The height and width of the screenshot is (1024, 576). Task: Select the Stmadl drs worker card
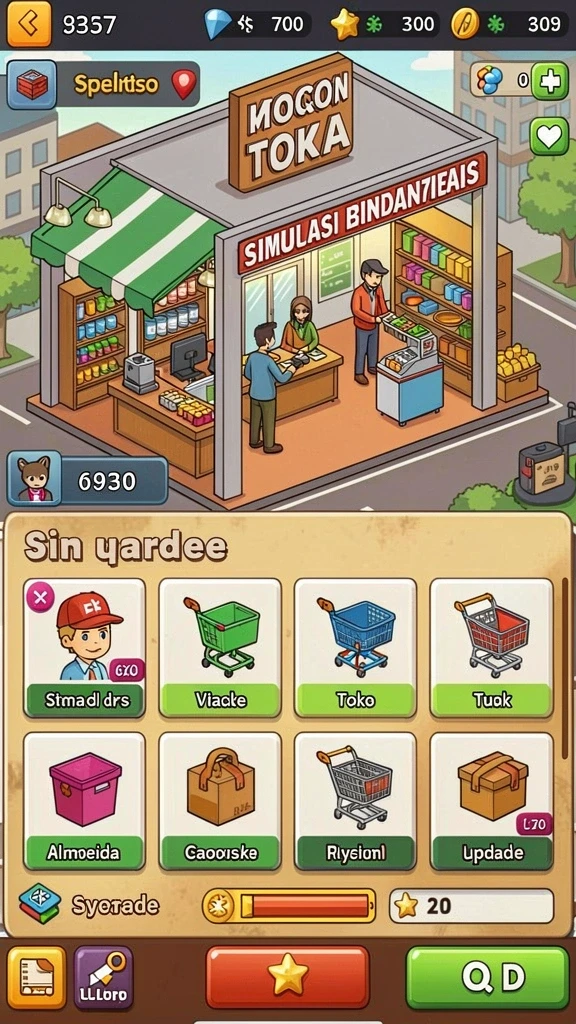84,648
